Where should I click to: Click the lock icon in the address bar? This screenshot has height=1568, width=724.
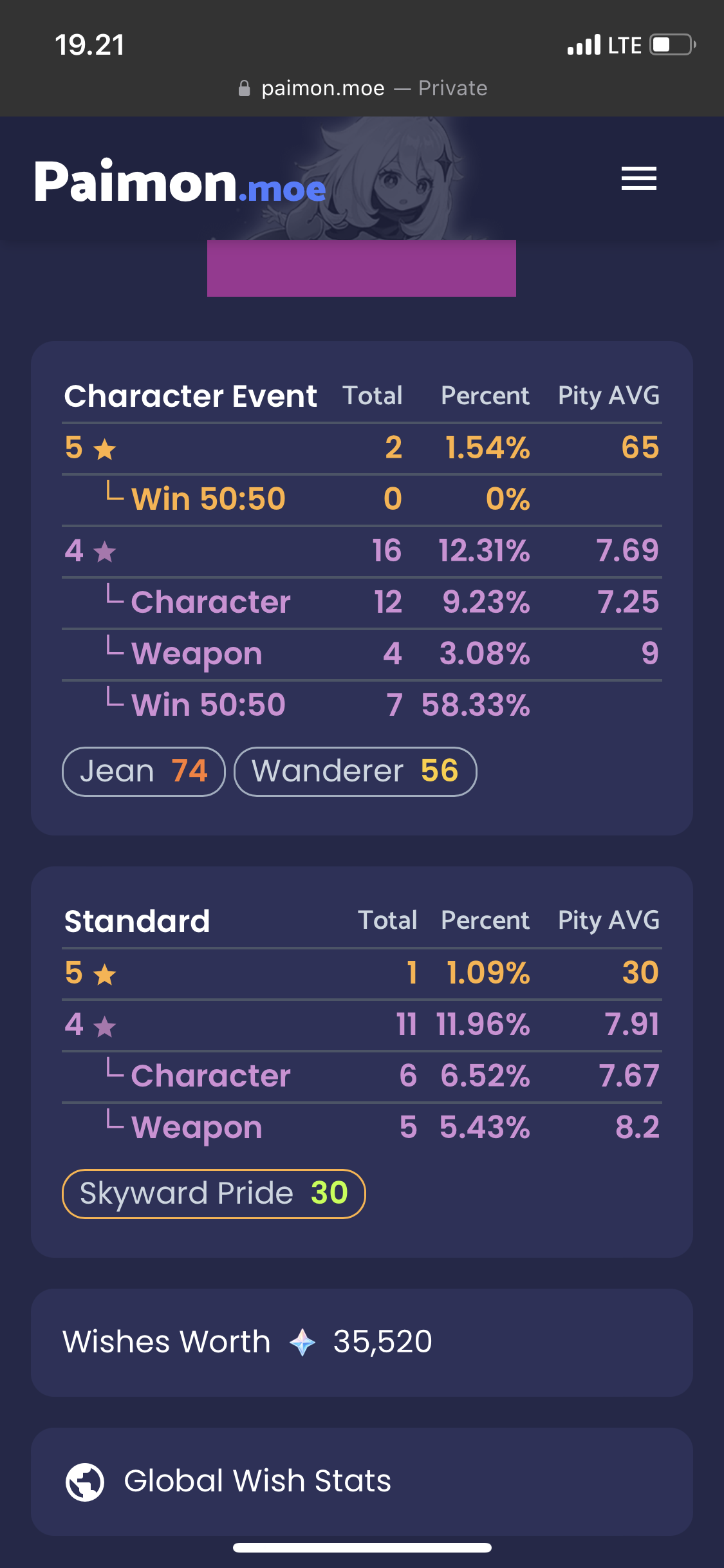[x=245, y=87]
